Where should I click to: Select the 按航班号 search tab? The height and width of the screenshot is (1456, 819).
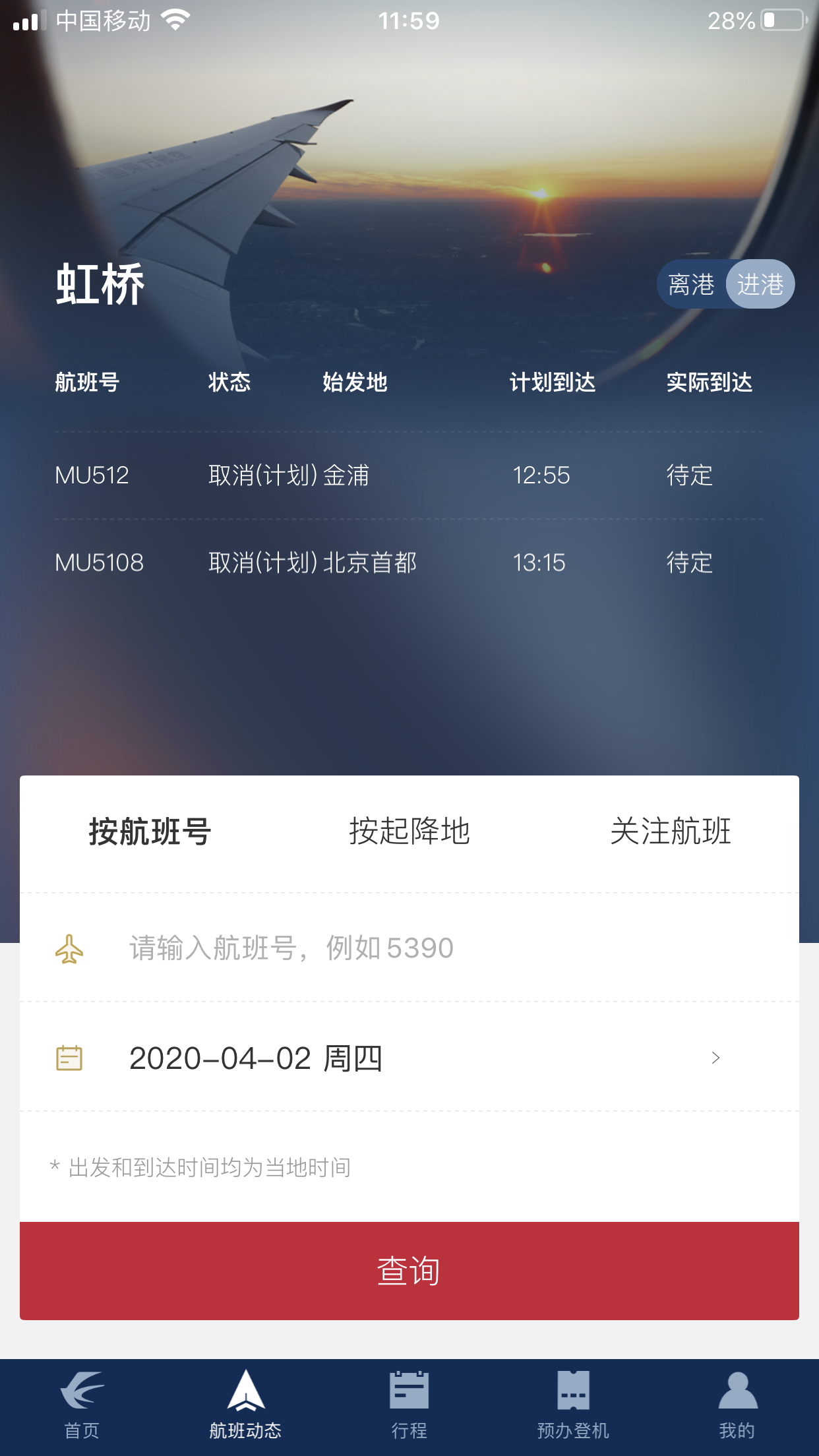pyautogui.click(x=150, y=832)
